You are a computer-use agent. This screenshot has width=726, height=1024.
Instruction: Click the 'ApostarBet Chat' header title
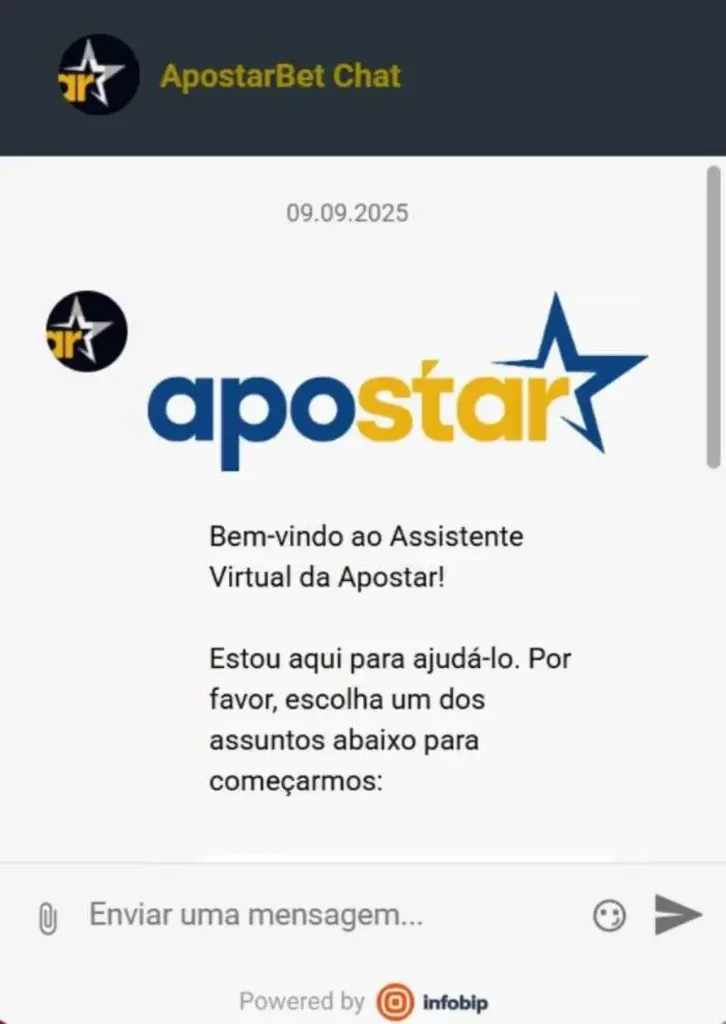(280, 75)
